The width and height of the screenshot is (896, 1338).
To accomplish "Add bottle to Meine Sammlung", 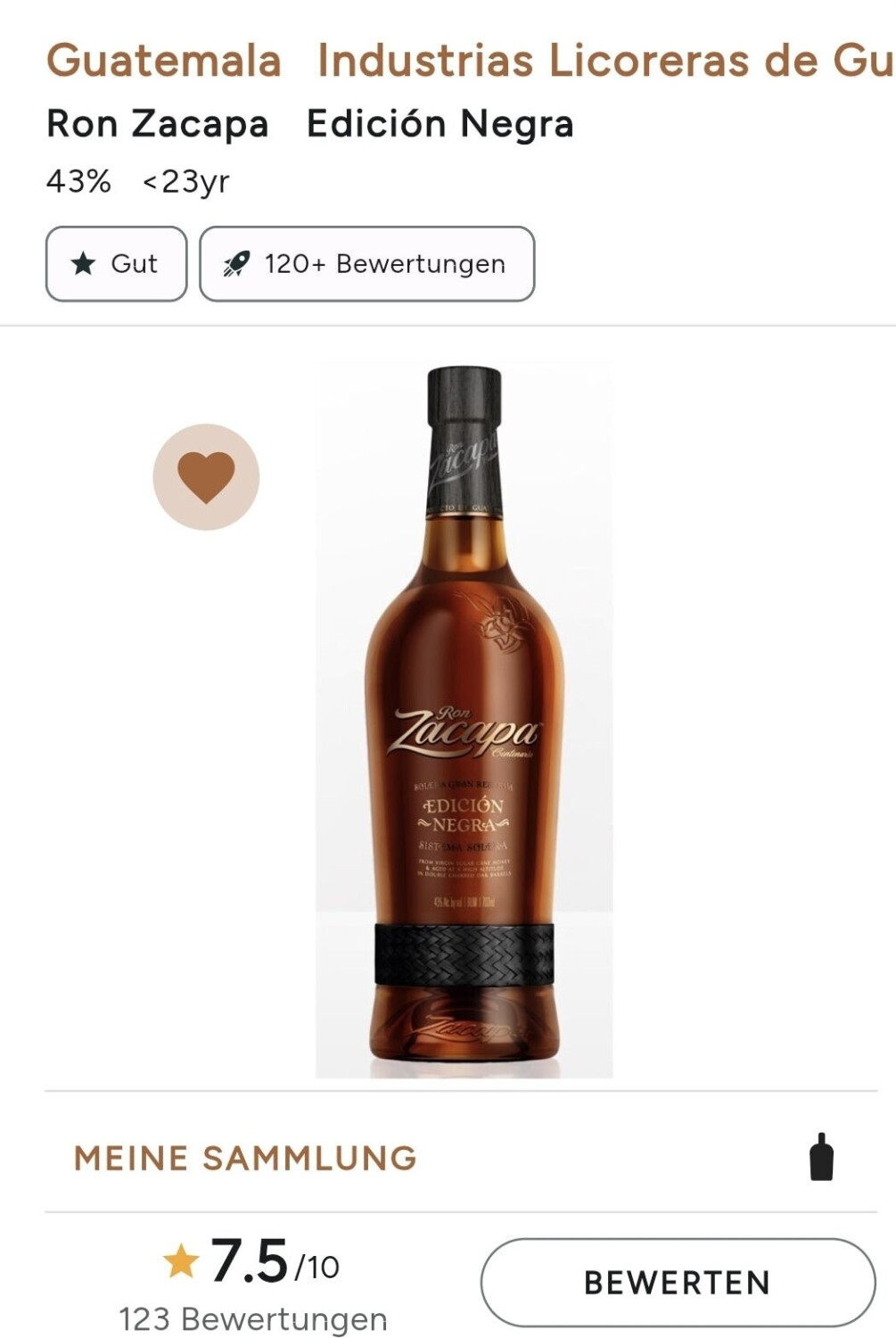I will (x=821, y=1158).
